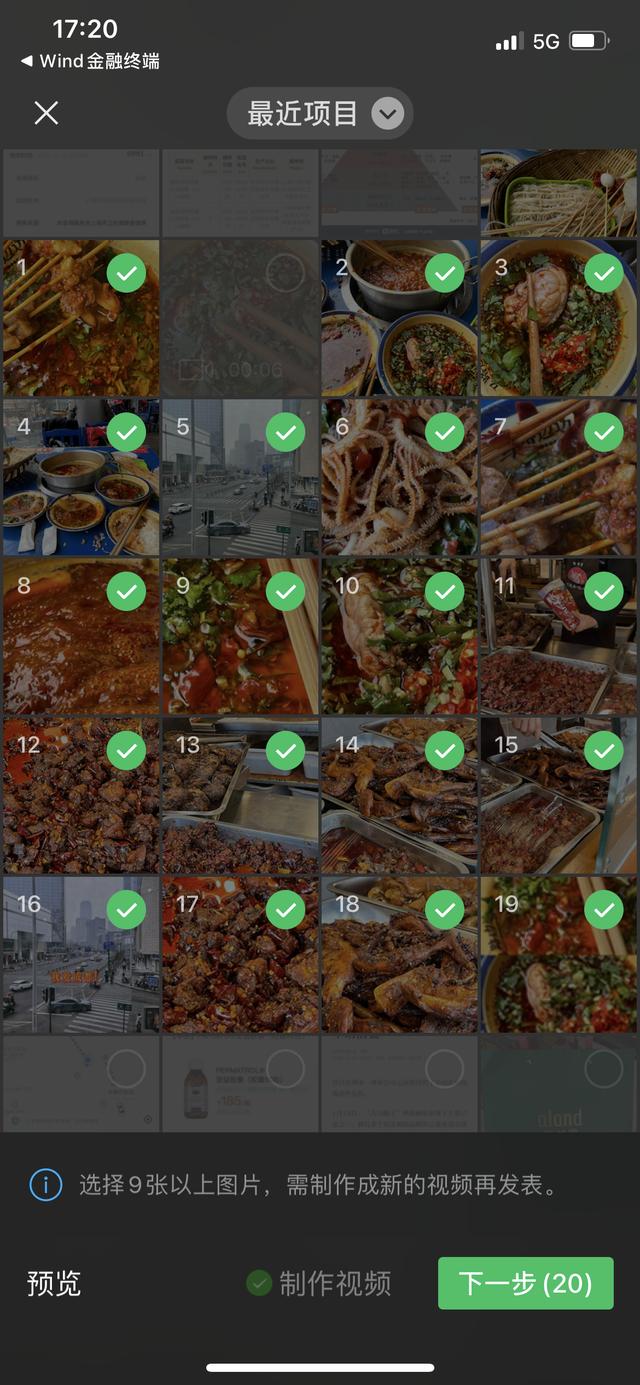The image size is (640, 1385).
Task: Toggle the 制作视频 option
Action: 319,1283
